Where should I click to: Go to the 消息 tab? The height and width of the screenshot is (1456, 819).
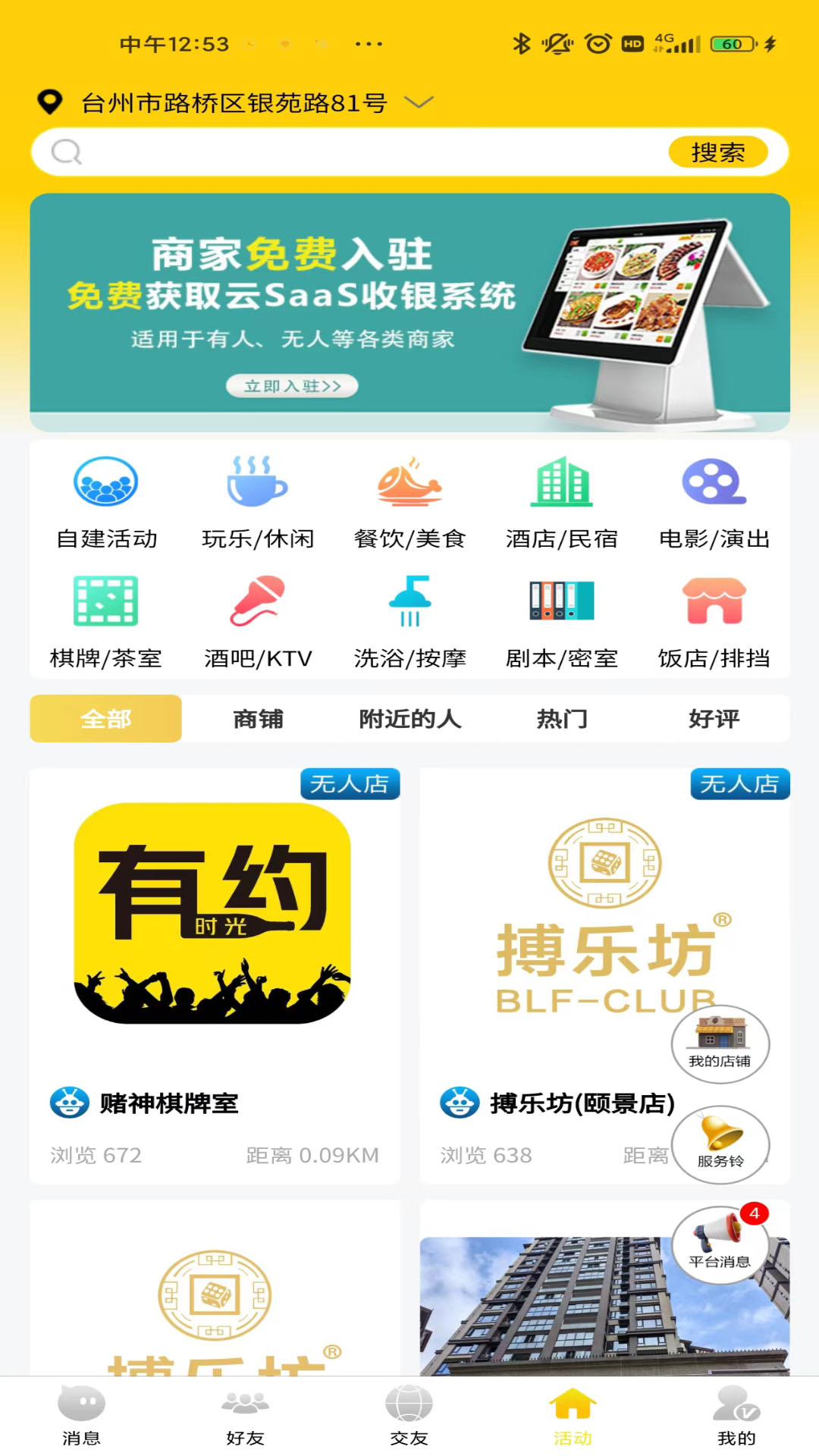tap(81, 1415)
